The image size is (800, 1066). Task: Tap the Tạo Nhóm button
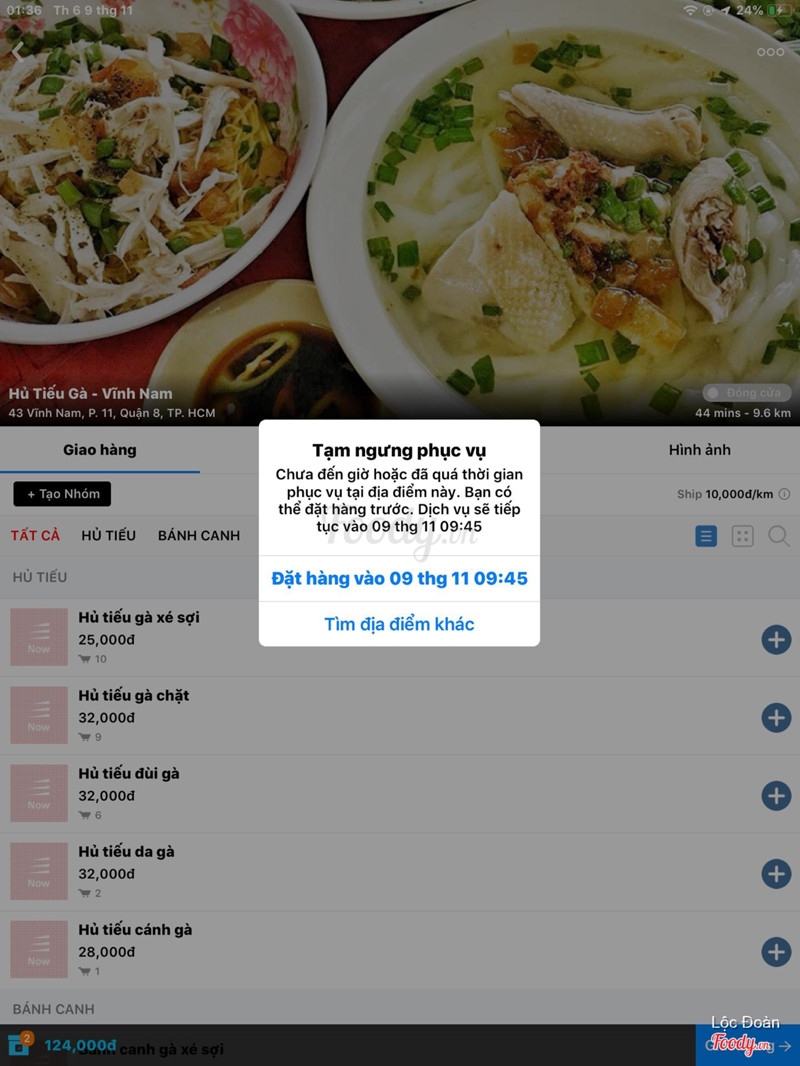62,494
